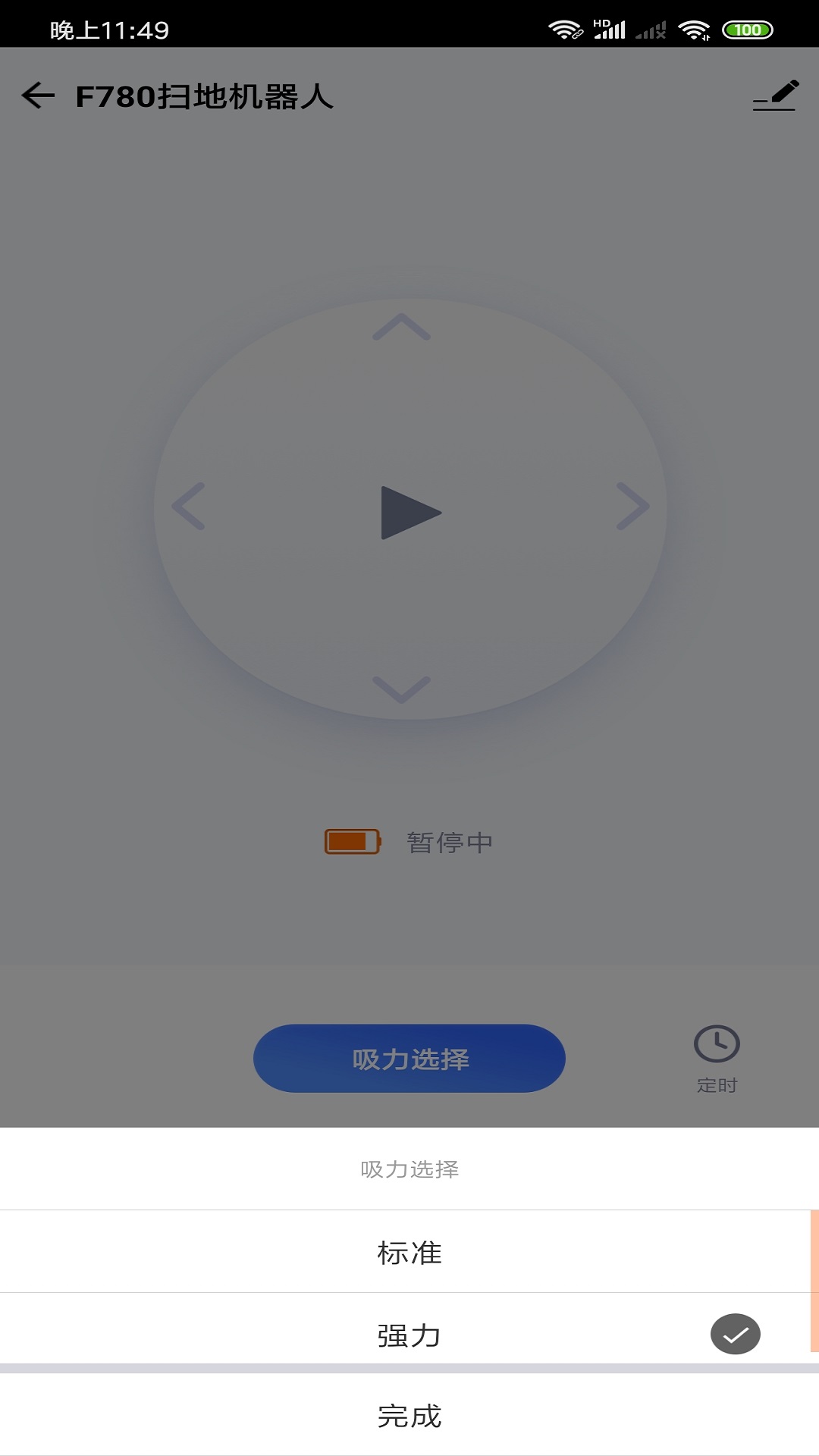Image resolution: width=819 pixels, height=1456 pixels.
Task: Tap the 定时 timer clock icon
Action: pos(716,1043)
